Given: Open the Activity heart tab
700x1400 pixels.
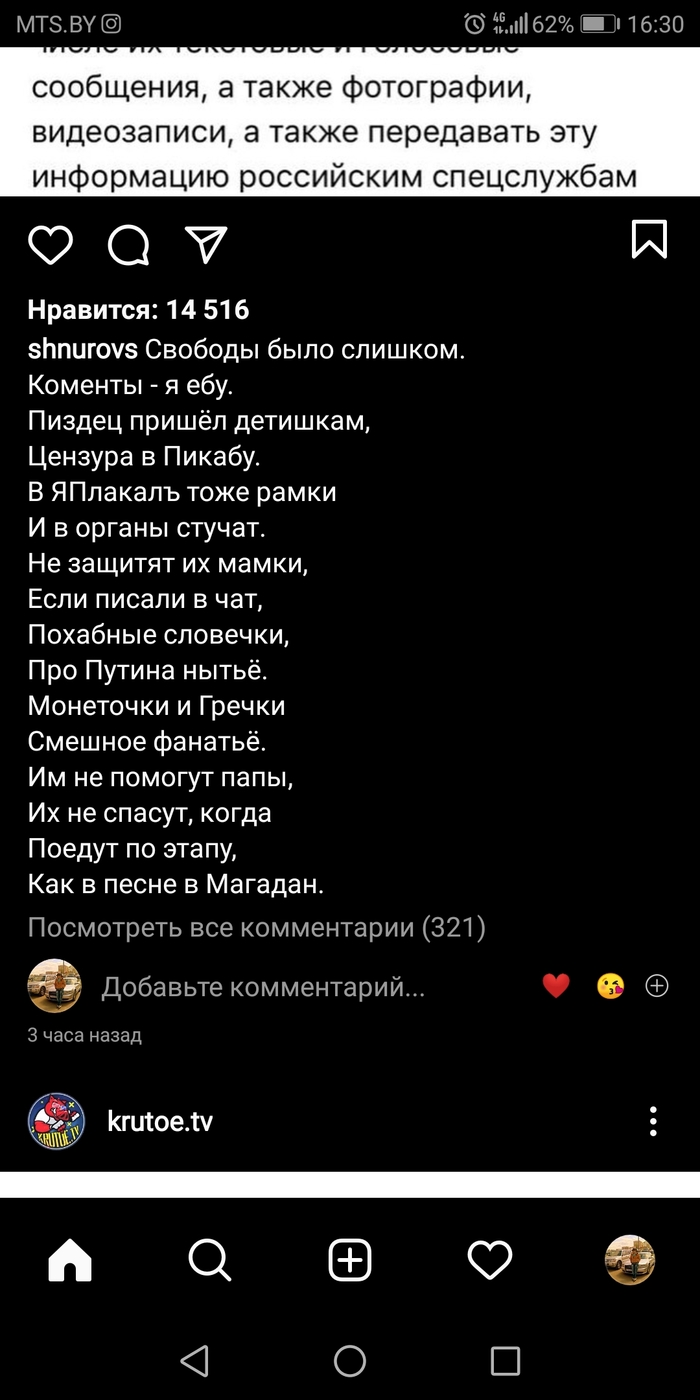Looking at the screenshot, I should click(x=490, y=1260).
